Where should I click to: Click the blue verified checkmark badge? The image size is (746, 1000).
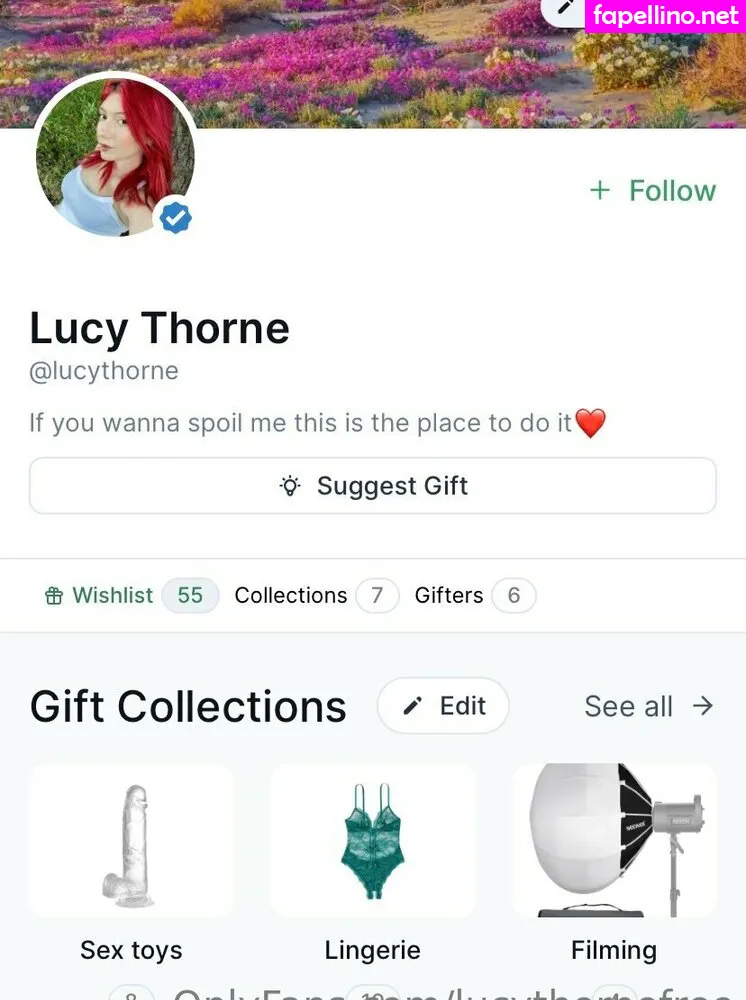(175, 218)
